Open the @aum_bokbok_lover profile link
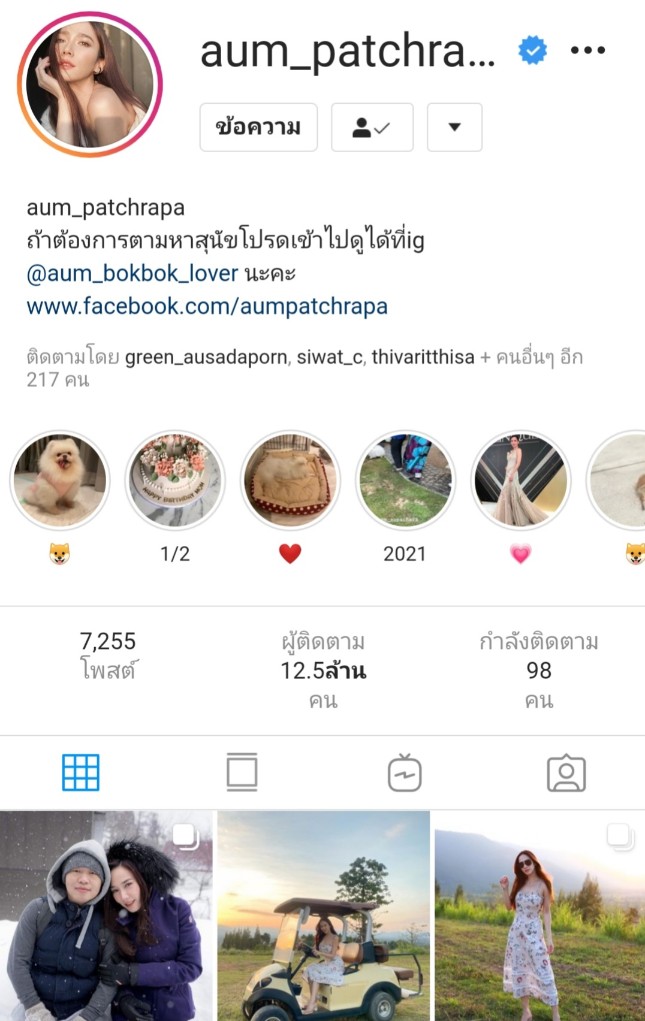Viewport: 645px width, 1021px height. click(132, 274)
